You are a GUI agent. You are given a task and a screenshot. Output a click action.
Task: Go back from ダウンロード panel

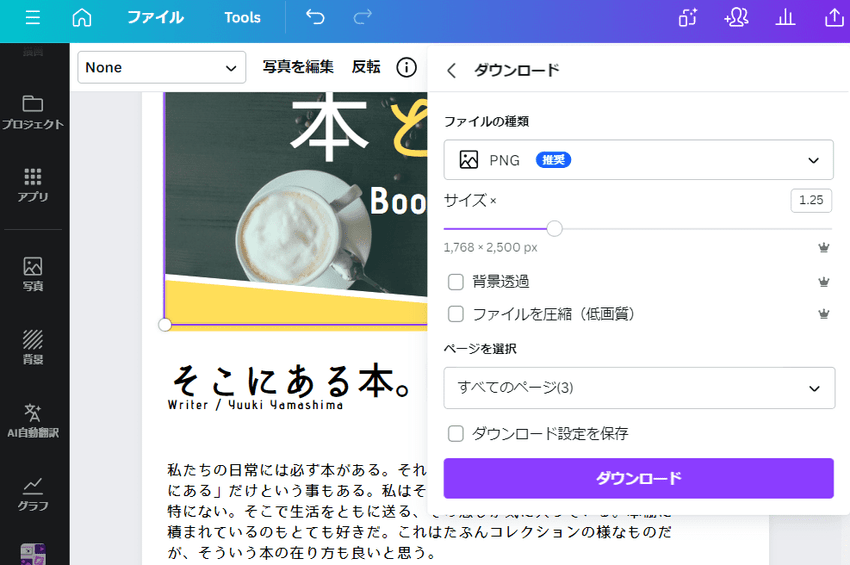[x=451, y=70]
